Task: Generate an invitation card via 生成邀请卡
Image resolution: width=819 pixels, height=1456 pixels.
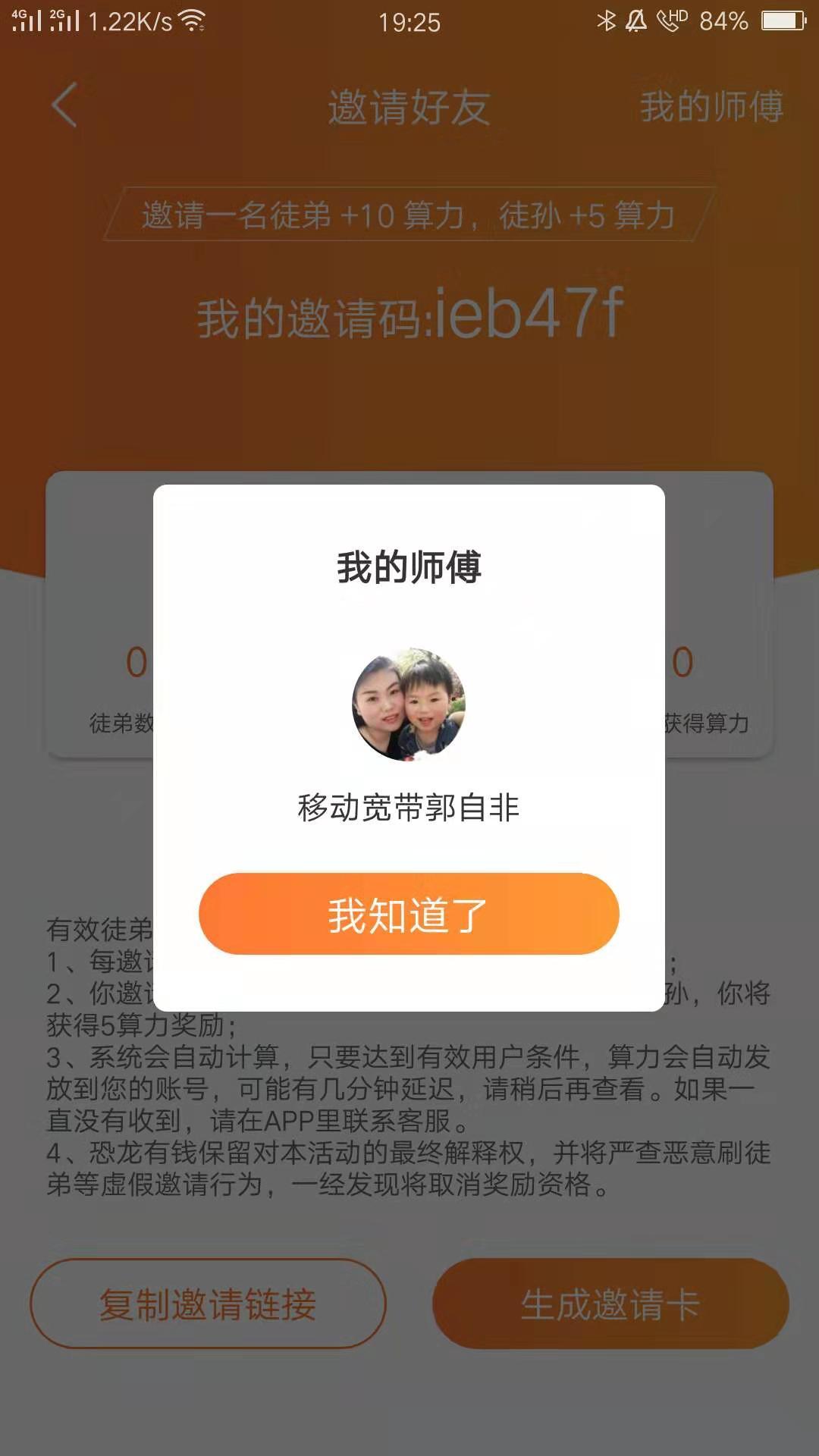Action: 610,1304
